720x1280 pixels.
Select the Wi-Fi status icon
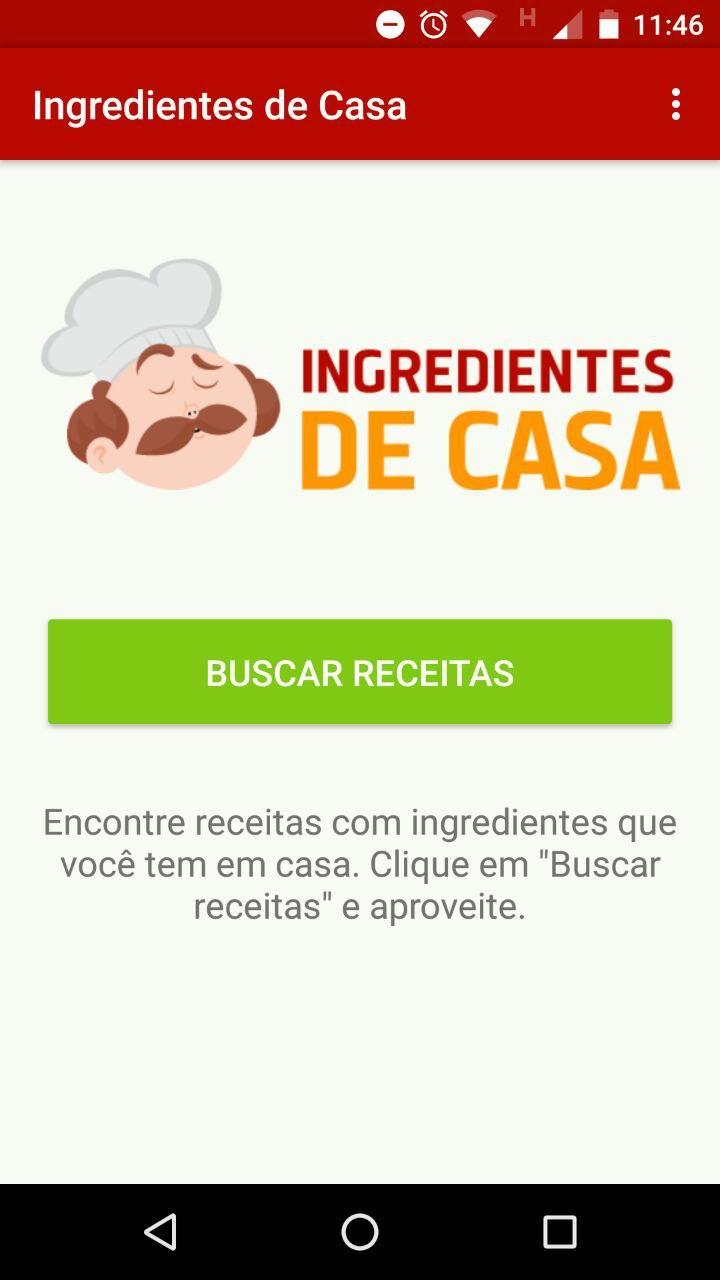tap(478, 22)
